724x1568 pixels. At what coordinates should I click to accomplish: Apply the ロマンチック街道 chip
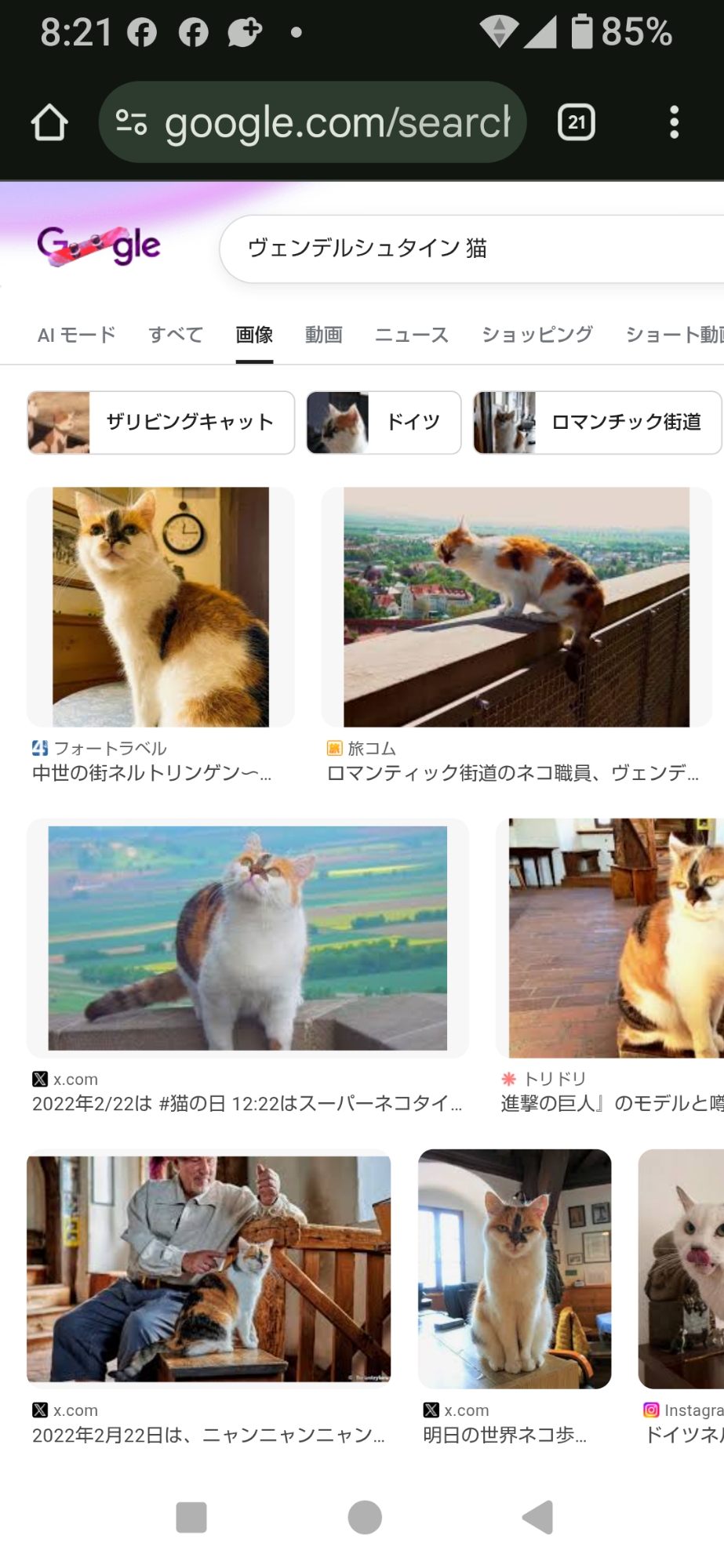click(597, 423)
